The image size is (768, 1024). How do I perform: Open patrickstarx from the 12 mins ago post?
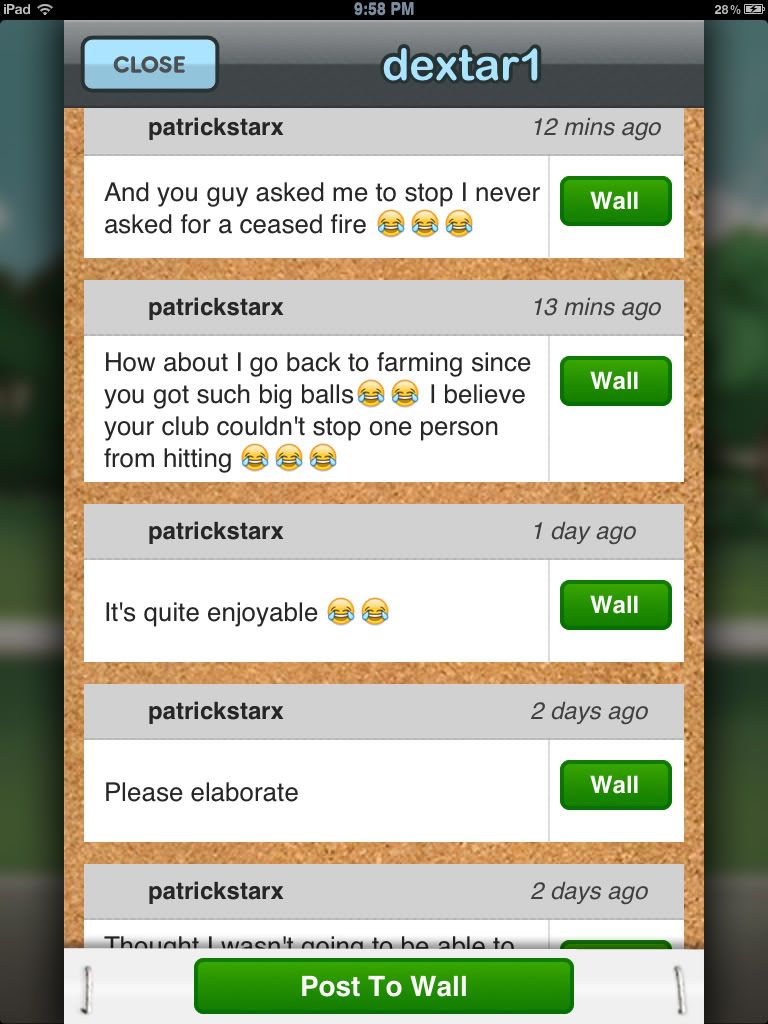(x=215, y=128)
